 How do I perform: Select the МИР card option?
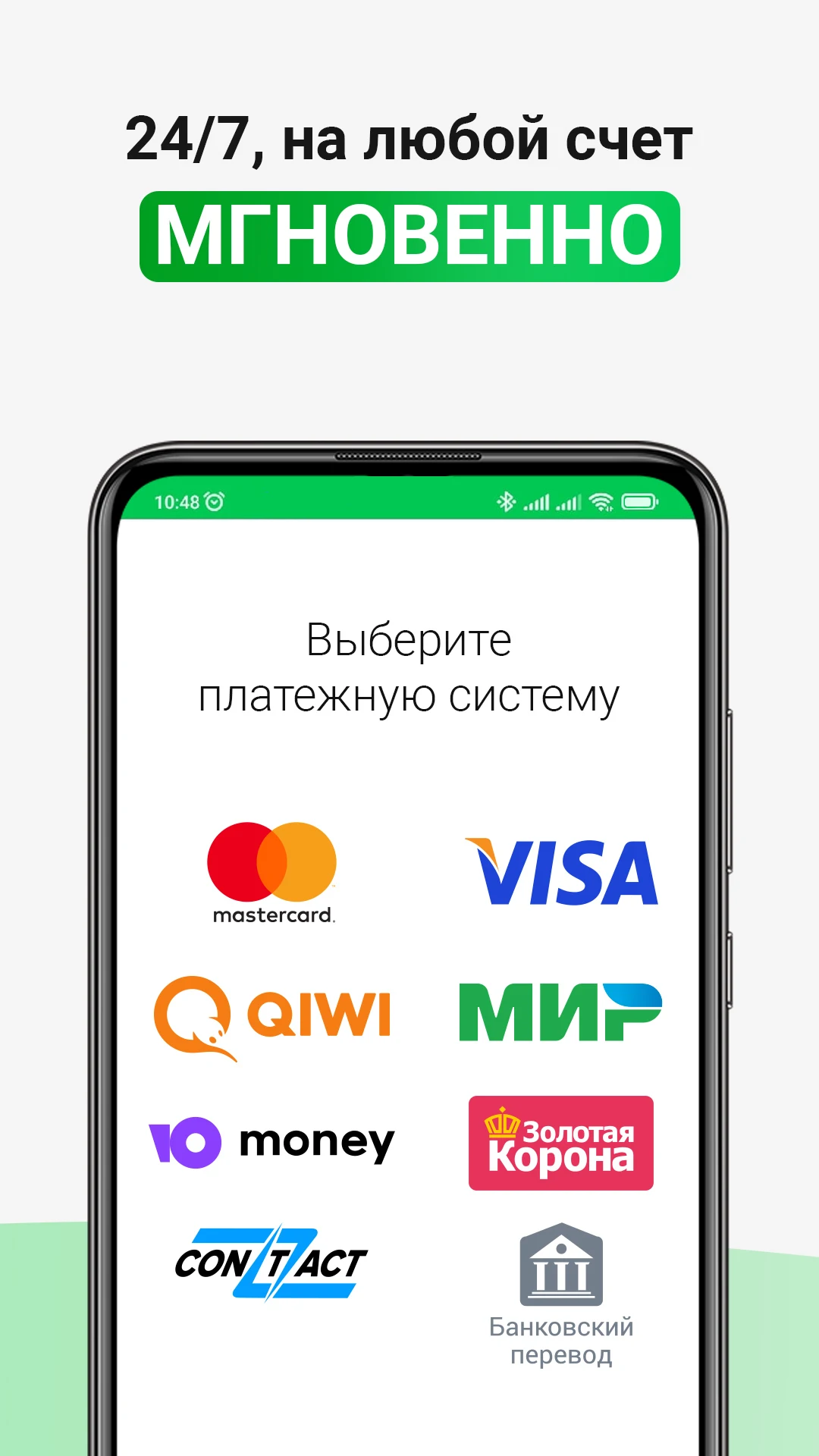[561, 1012]
